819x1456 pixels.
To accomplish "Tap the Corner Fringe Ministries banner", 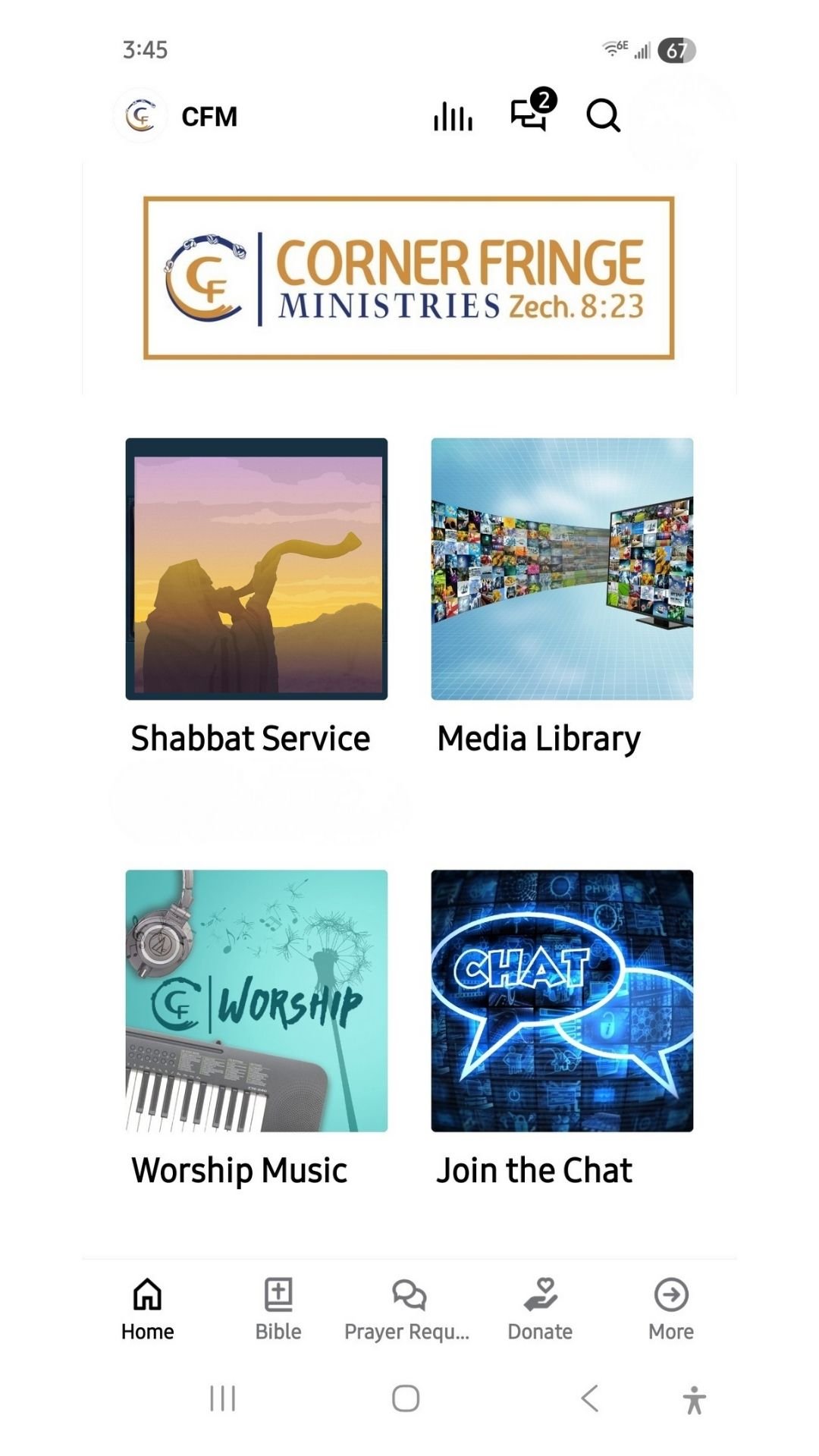I will pos(409,278).
